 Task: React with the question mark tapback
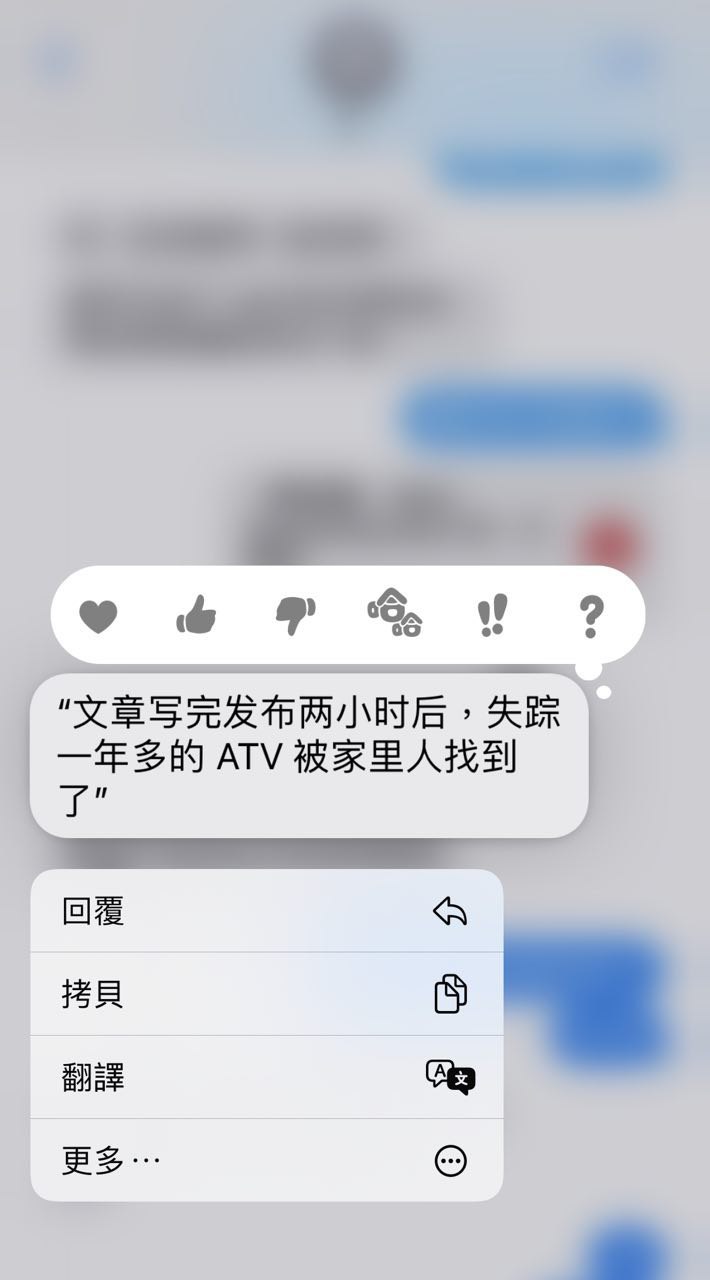pyautogui.click(x=591, y=615)
